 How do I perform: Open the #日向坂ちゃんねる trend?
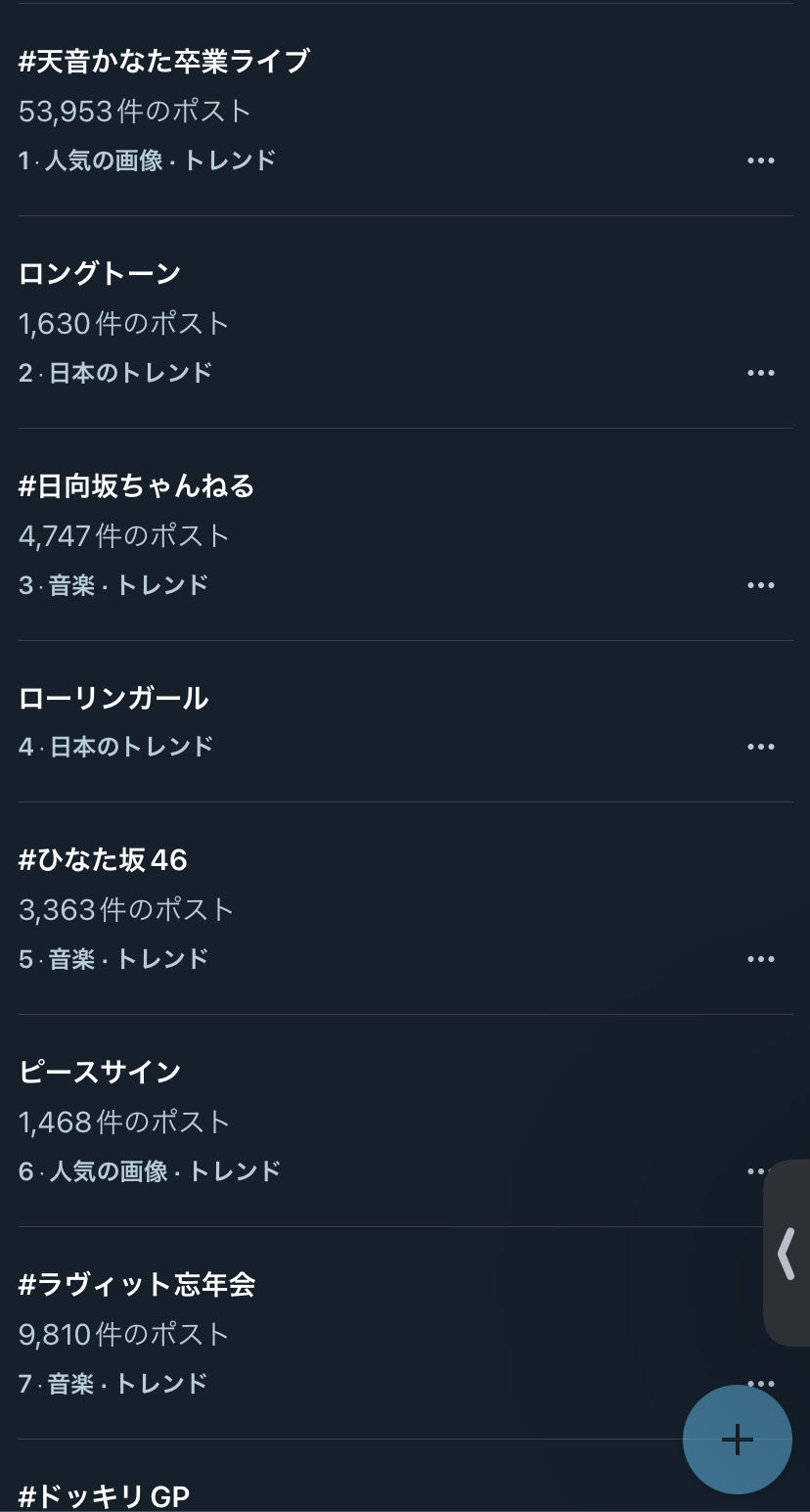pyautogui.click(x=136, y=486)
